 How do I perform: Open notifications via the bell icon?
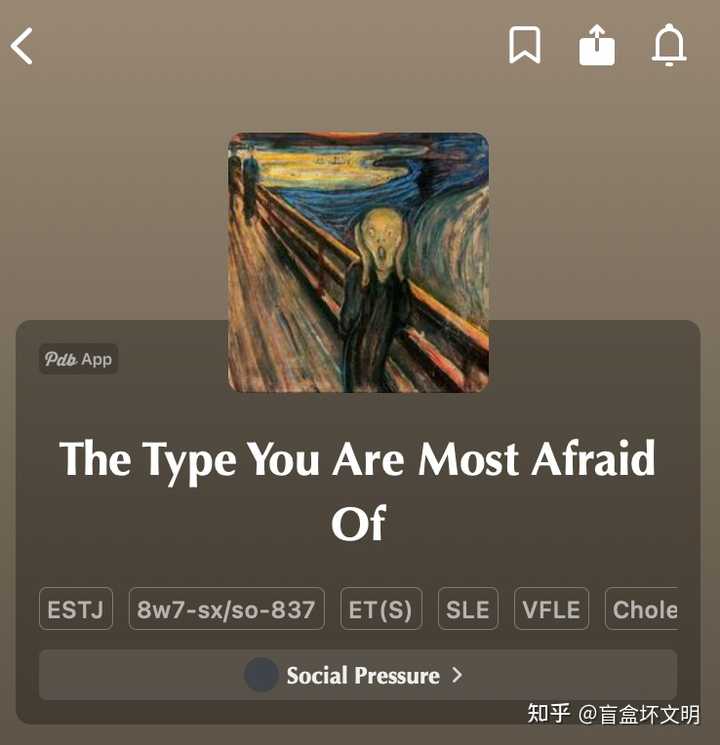pos(669,45)
